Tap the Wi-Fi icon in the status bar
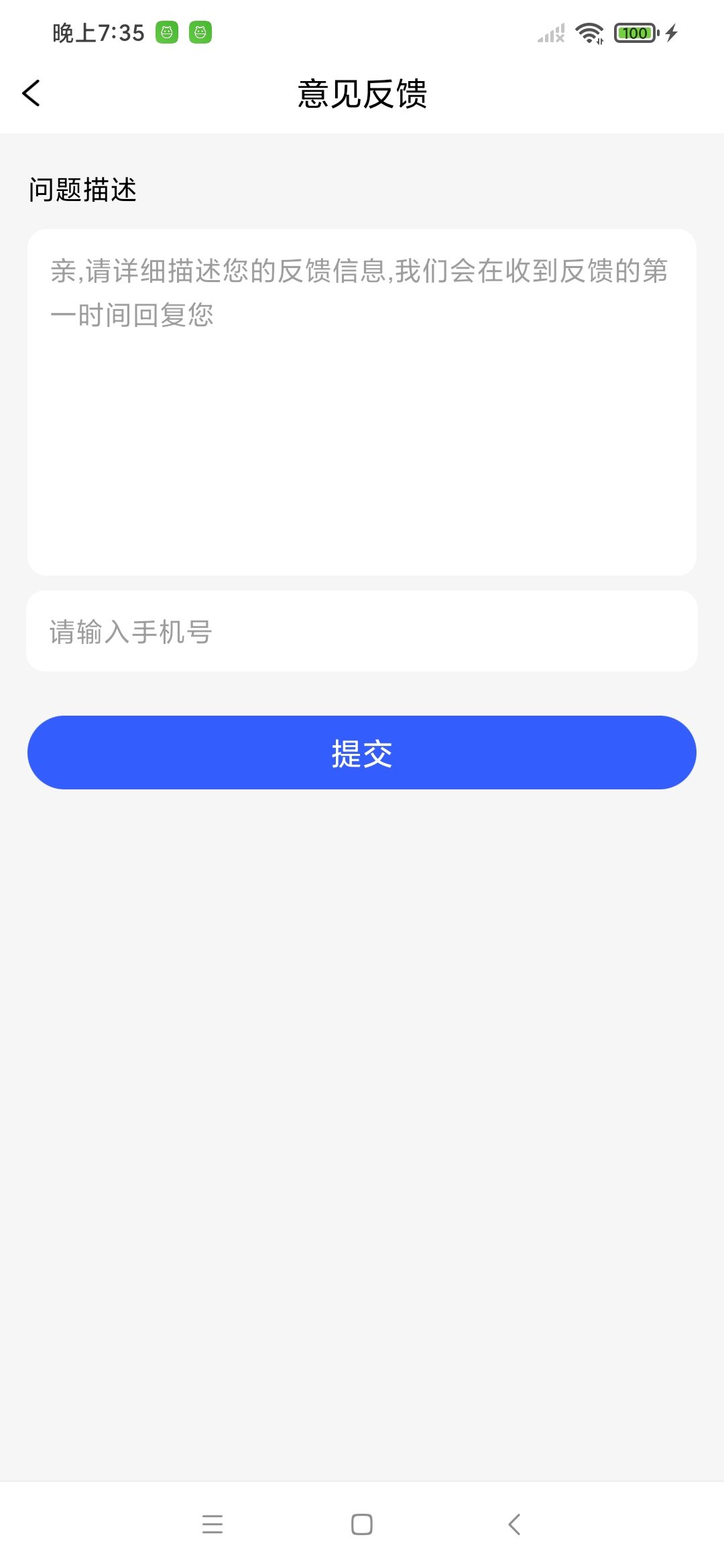Image resolution: width=724 pixels, height=1568 pixels. [590, 32]
